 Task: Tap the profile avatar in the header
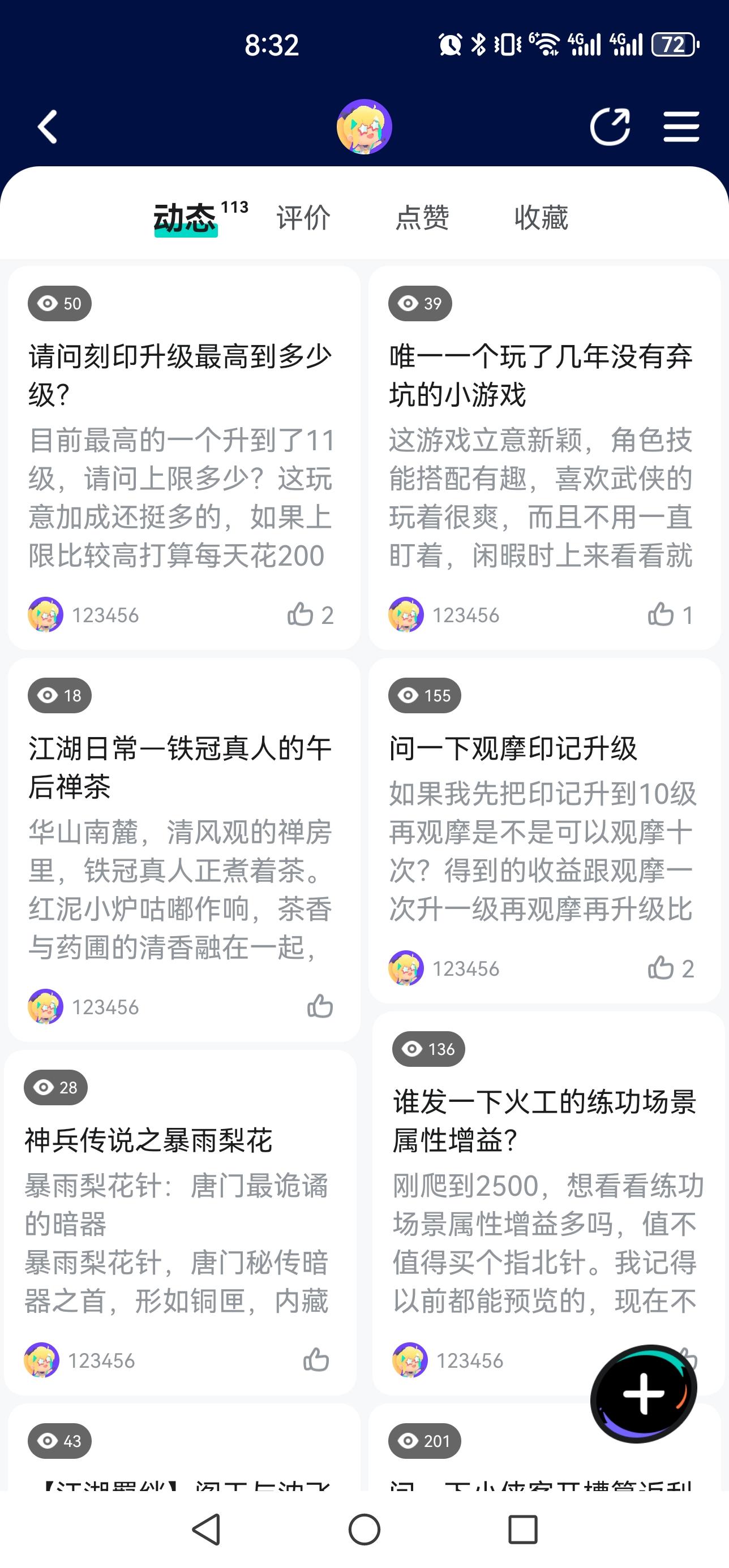(364, 127)
